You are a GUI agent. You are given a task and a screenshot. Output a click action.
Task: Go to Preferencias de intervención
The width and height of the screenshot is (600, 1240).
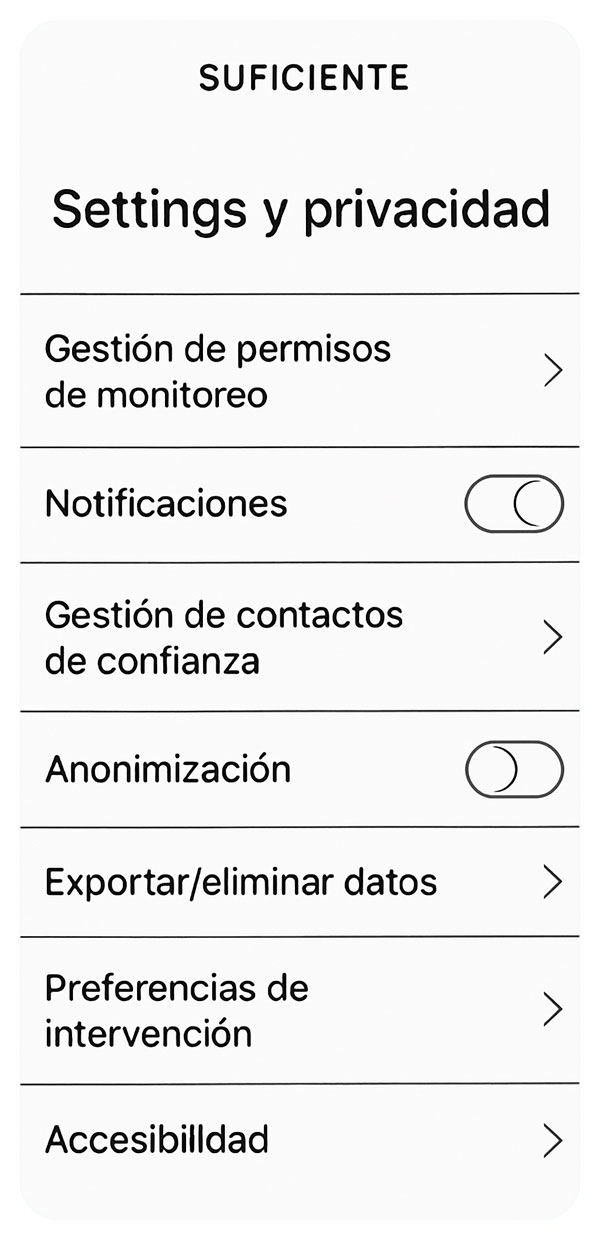tap(300, 1010)
